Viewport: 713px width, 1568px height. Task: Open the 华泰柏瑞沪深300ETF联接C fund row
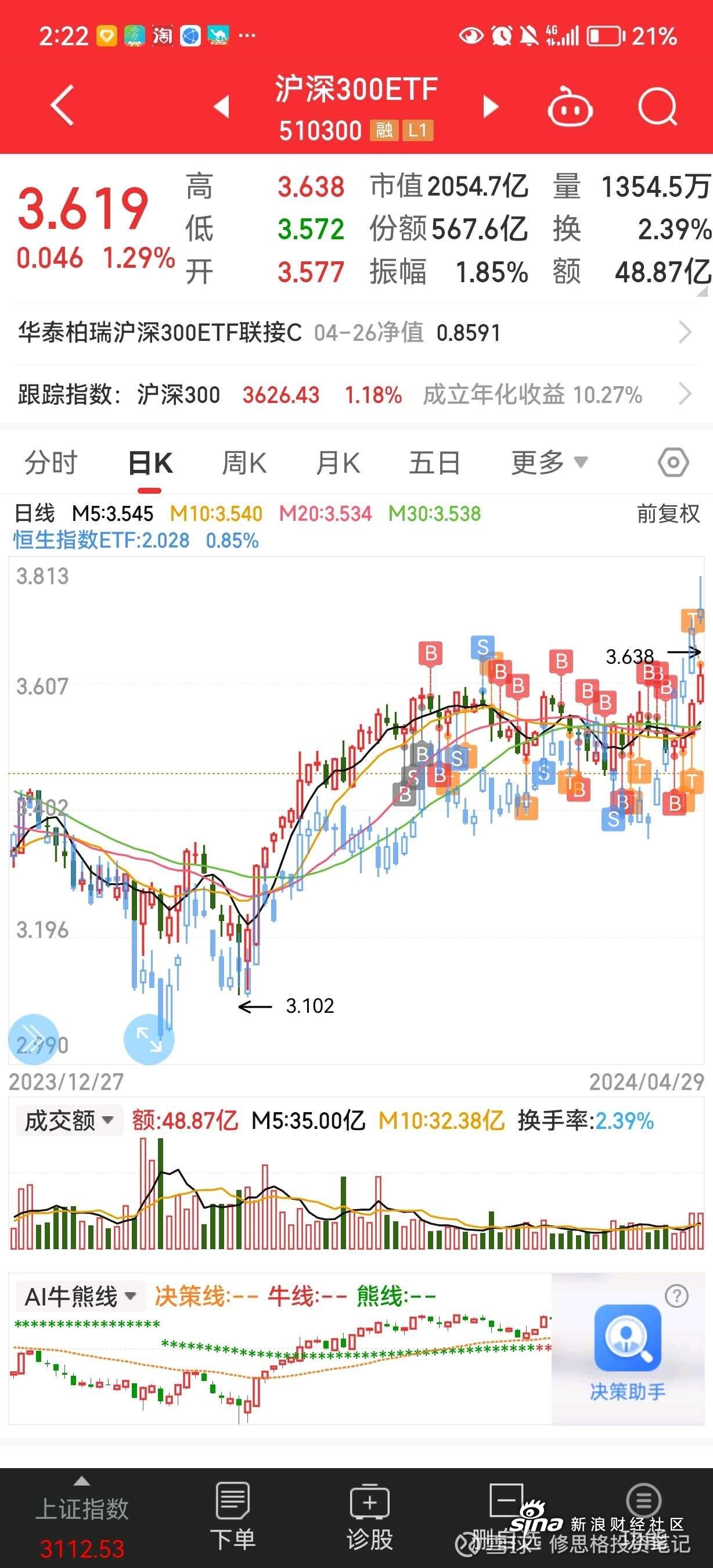356,333
